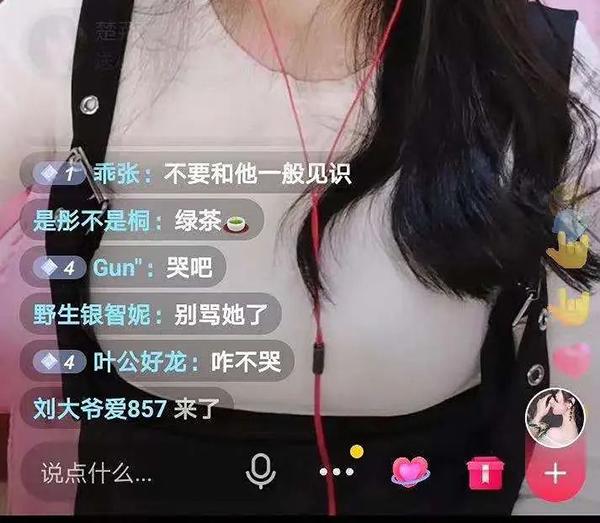The height and width of the screenshot is (523, 600).
Task: Activate the microphone icon
Action: [262, 470]
